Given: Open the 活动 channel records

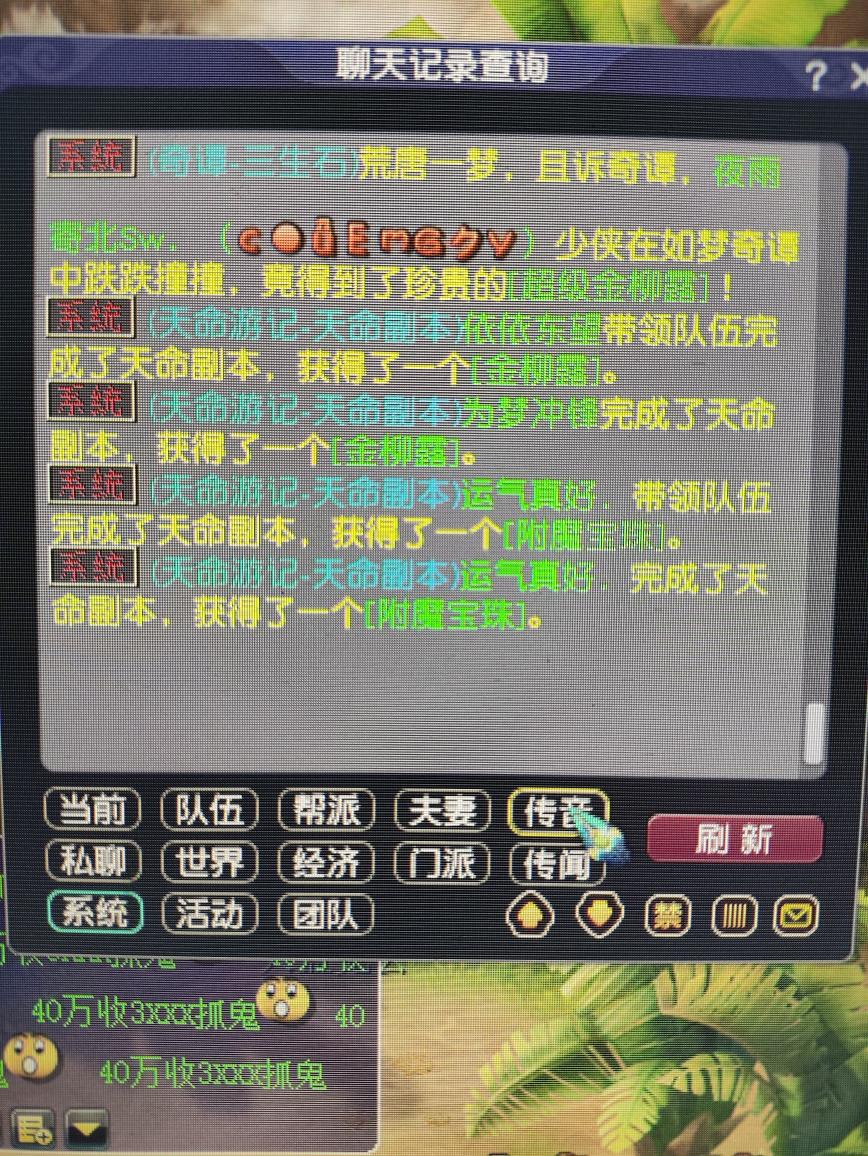Looking at the screenshot, I should tap(209, 914).
